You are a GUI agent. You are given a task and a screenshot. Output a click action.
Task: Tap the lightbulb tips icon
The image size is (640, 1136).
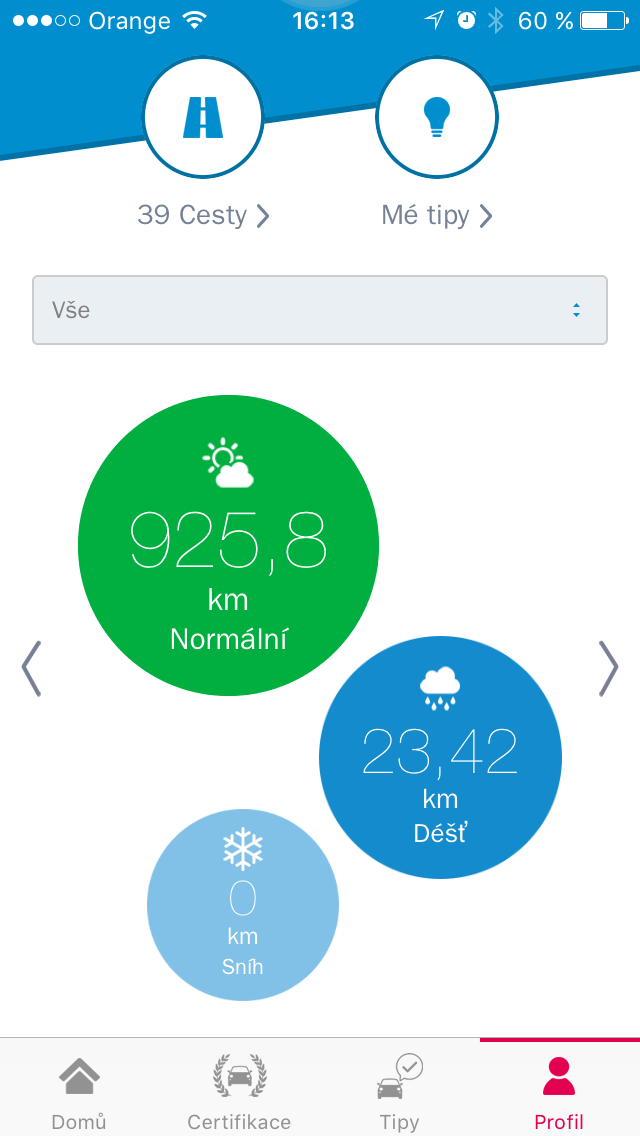click(x=436, y=118)
